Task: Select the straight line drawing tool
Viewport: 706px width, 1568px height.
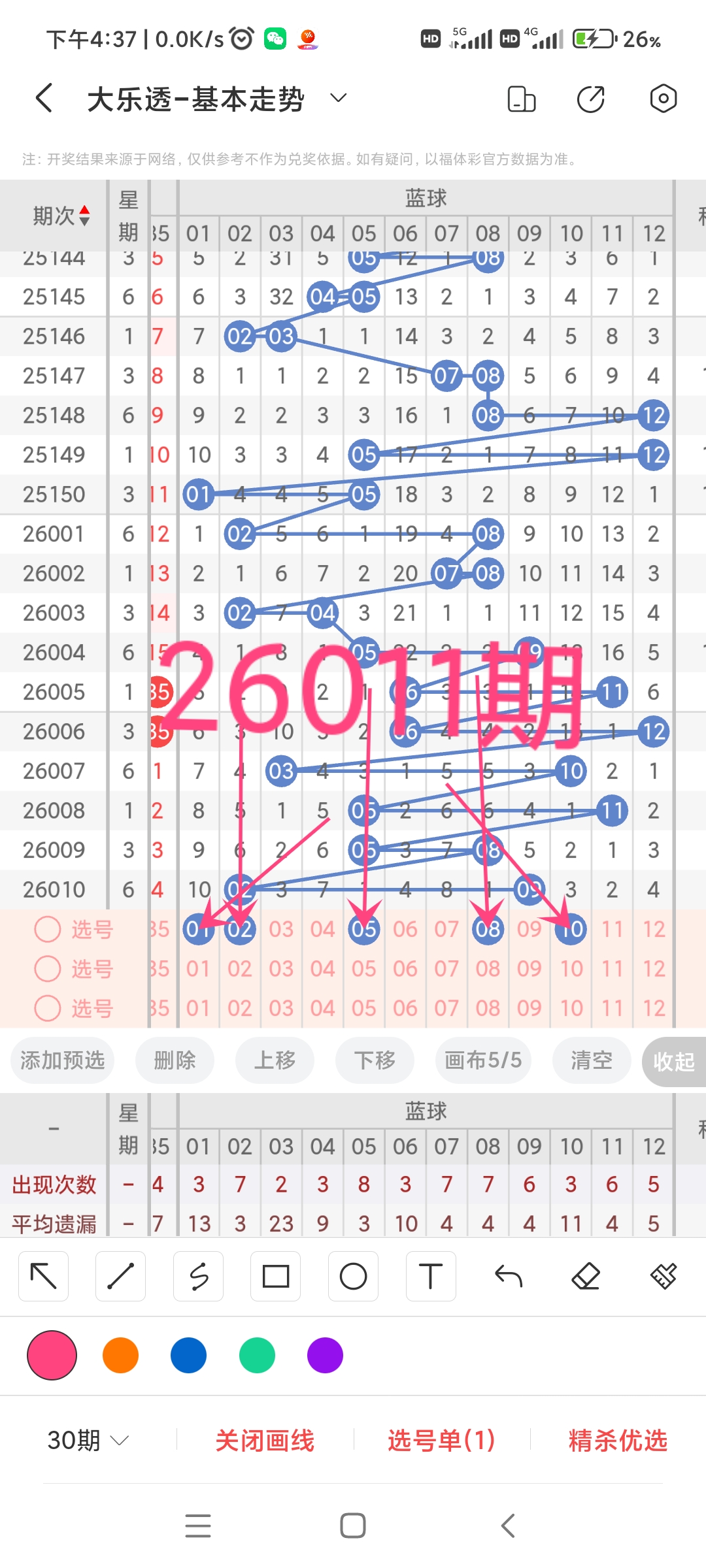Action: pos(120,1275)
